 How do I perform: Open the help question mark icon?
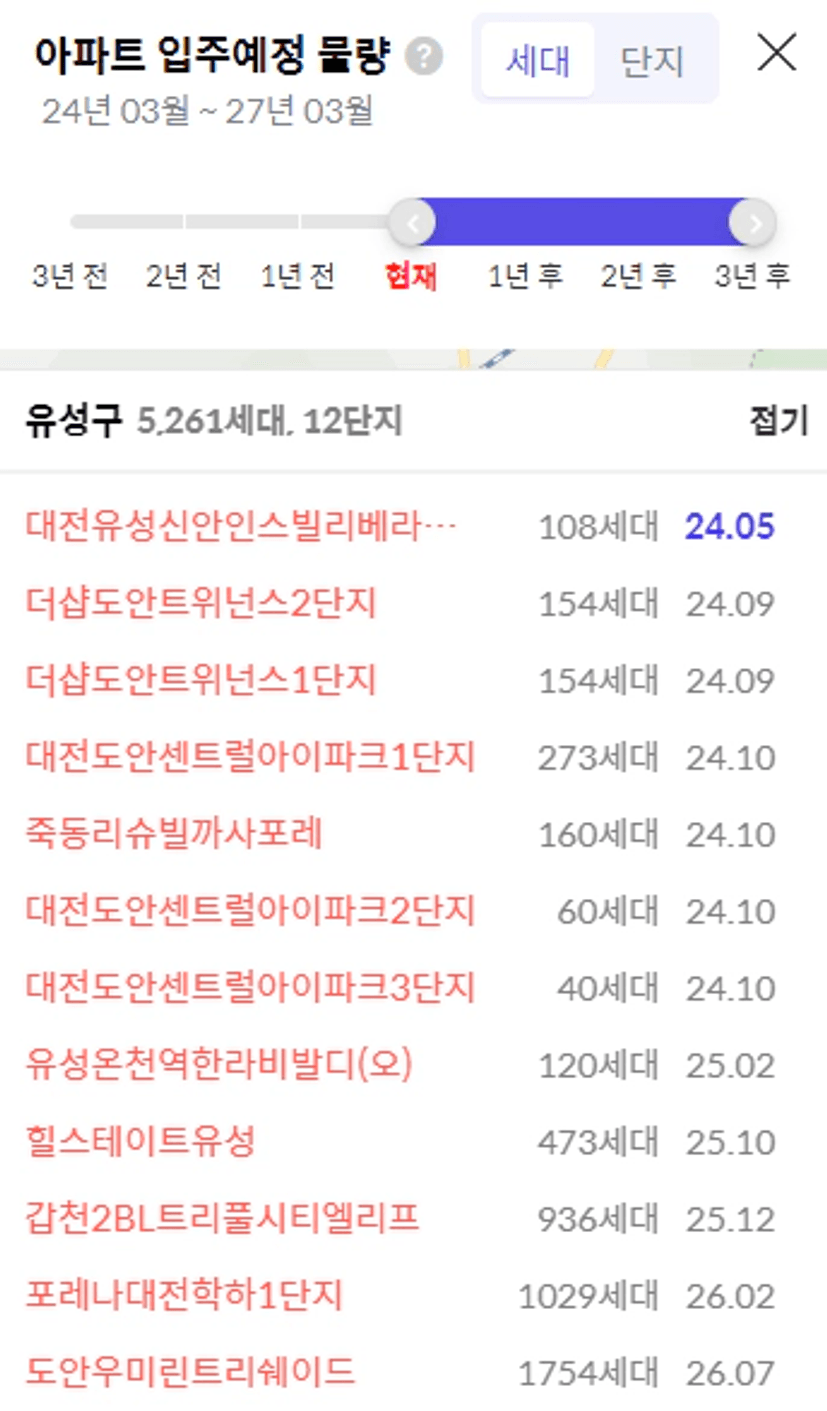pyautogui.click(x=424, y=56)
